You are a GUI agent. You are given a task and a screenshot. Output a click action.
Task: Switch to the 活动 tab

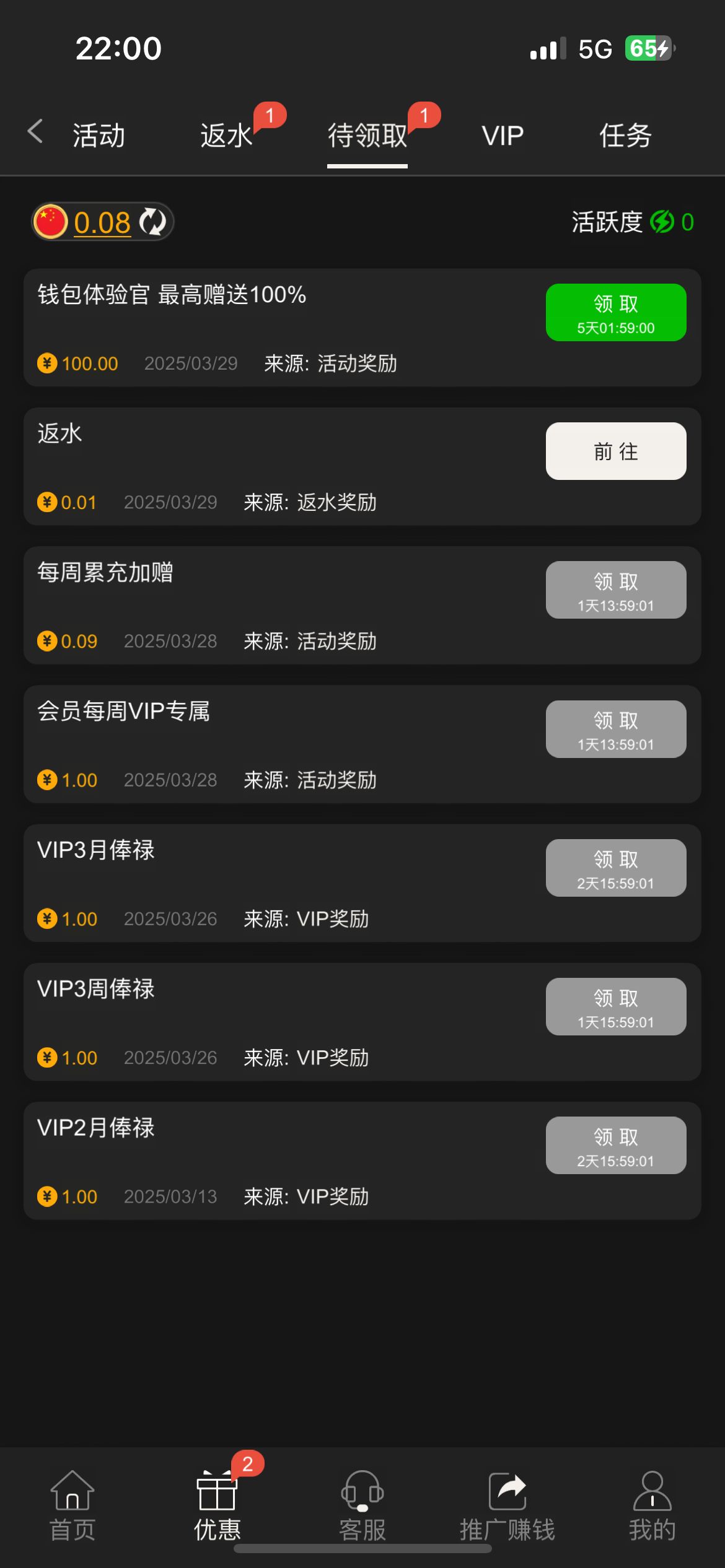tap(99, 136)
